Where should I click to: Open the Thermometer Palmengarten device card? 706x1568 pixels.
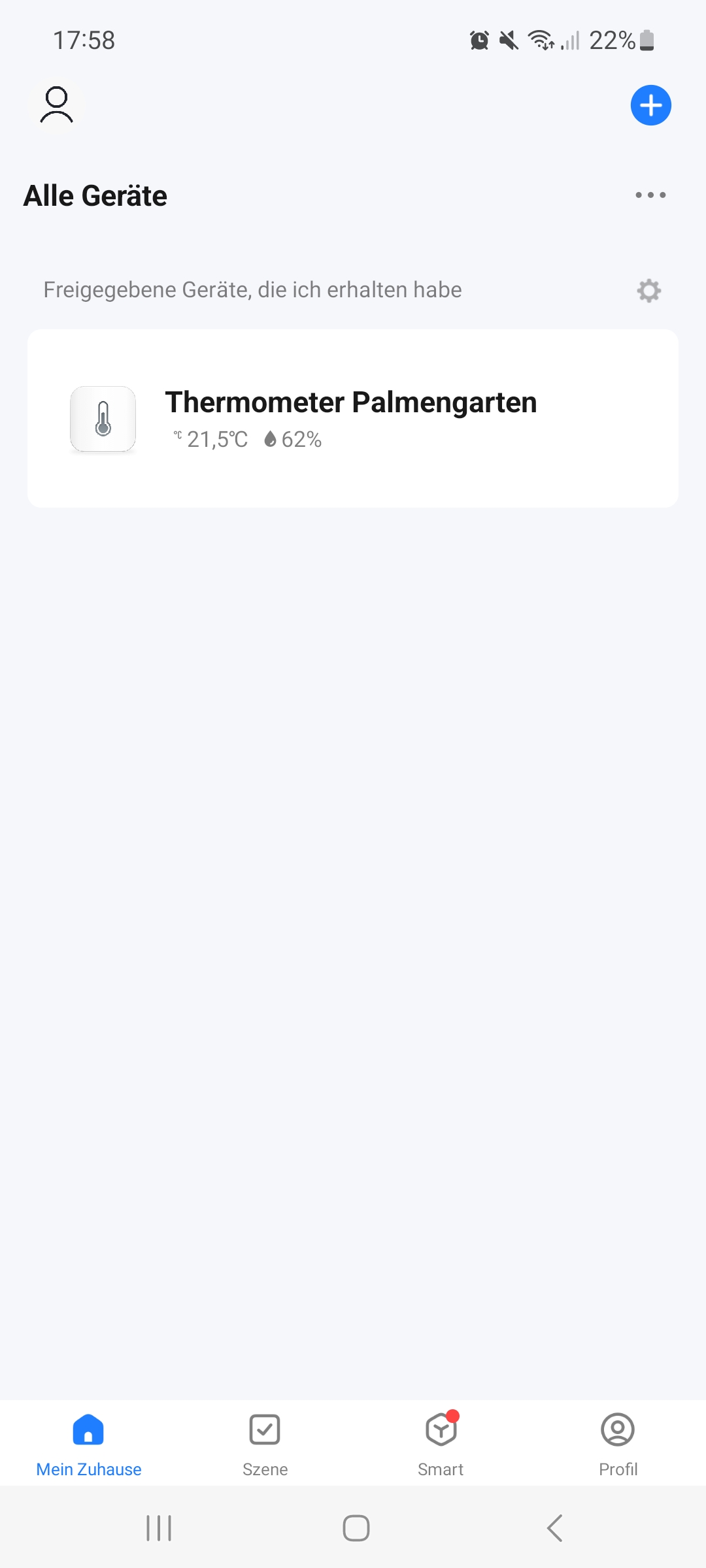pyautogui.click(x=353, y=419)
